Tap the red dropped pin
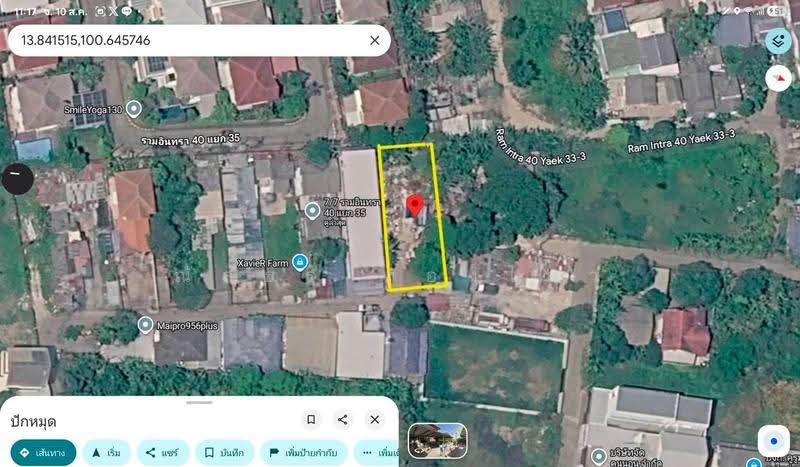800x467 pixels. pos(415,206)
